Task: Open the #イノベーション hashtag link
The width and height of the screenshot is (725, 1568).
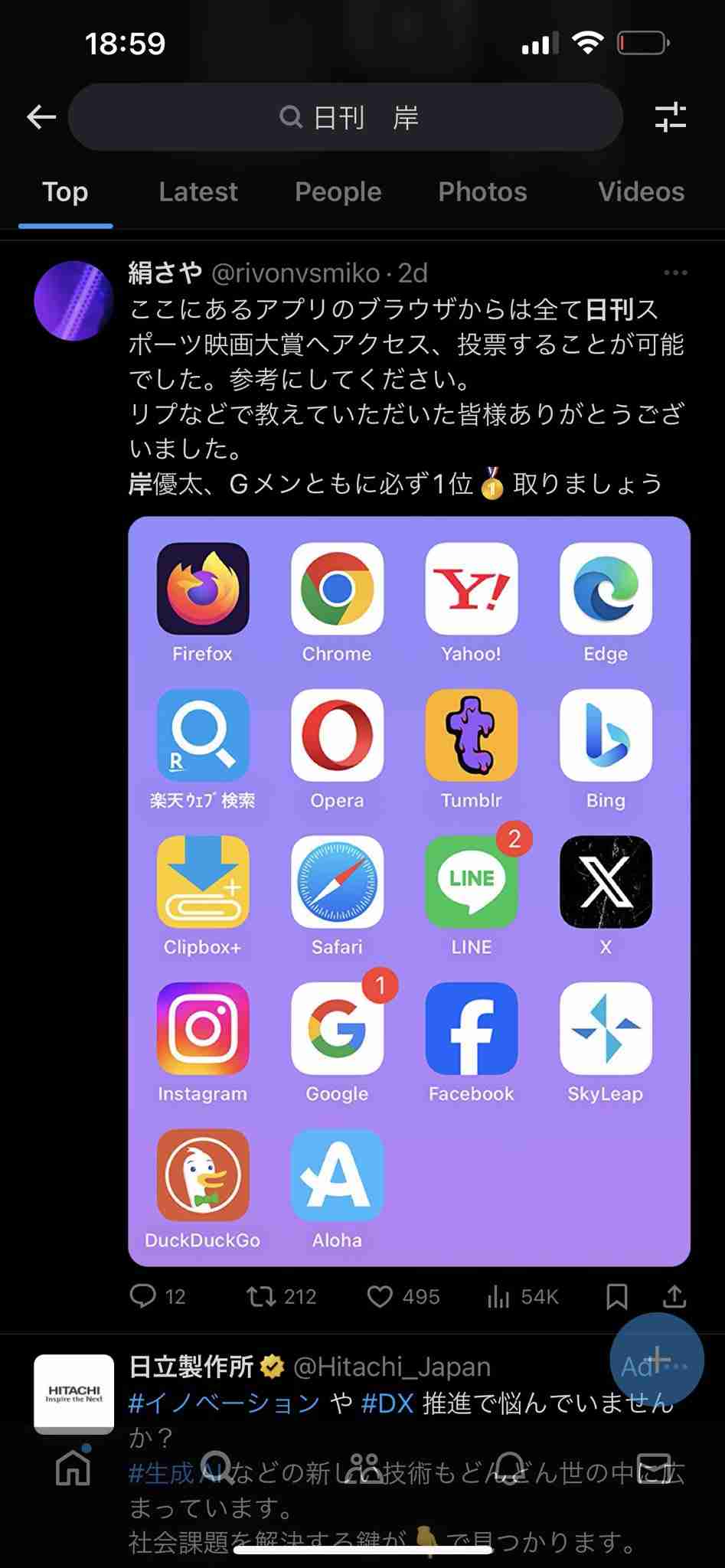Action: pyautogui.click(x=224, y=1403)
